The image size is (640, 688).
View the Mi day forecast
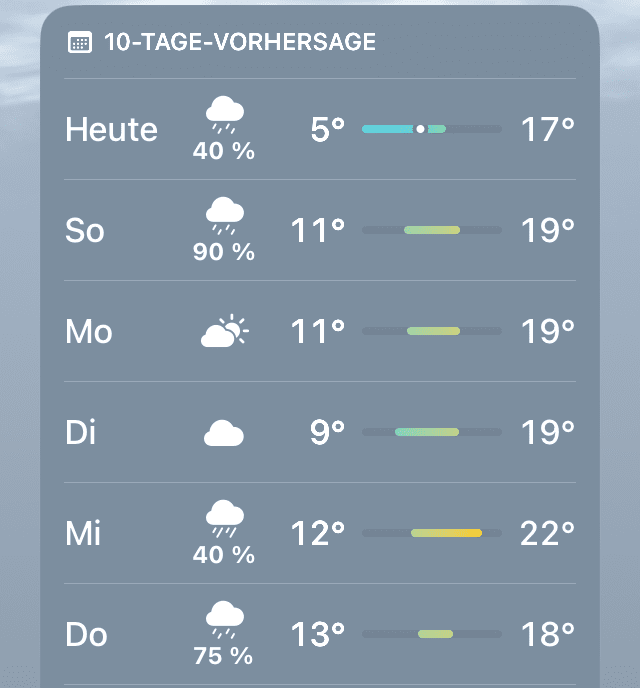click(x=320, y=533)
